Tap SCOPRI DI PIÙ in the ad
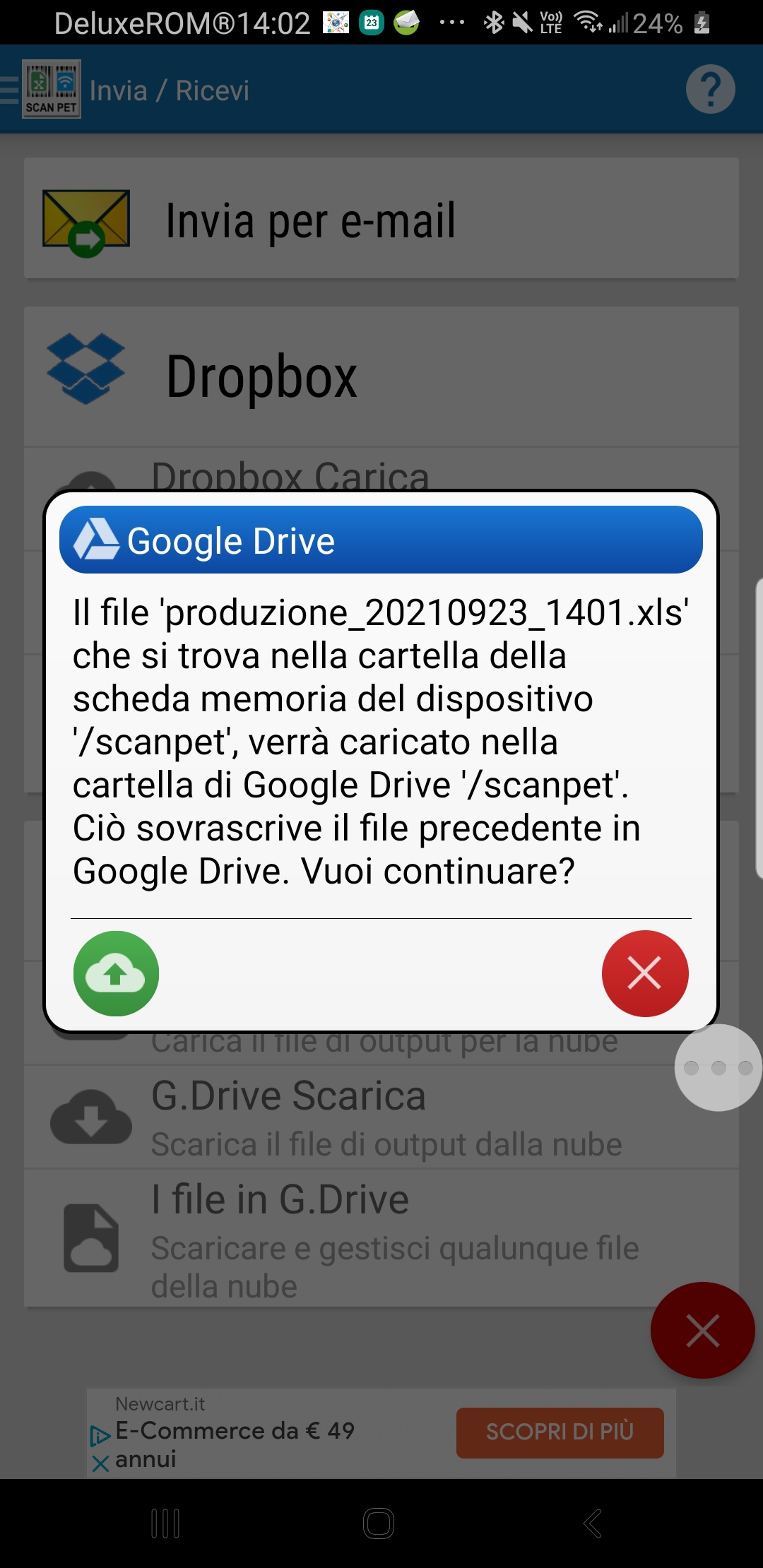Image resolution: width=763 pixels, height=1568 pixels. pos(560,1432)
